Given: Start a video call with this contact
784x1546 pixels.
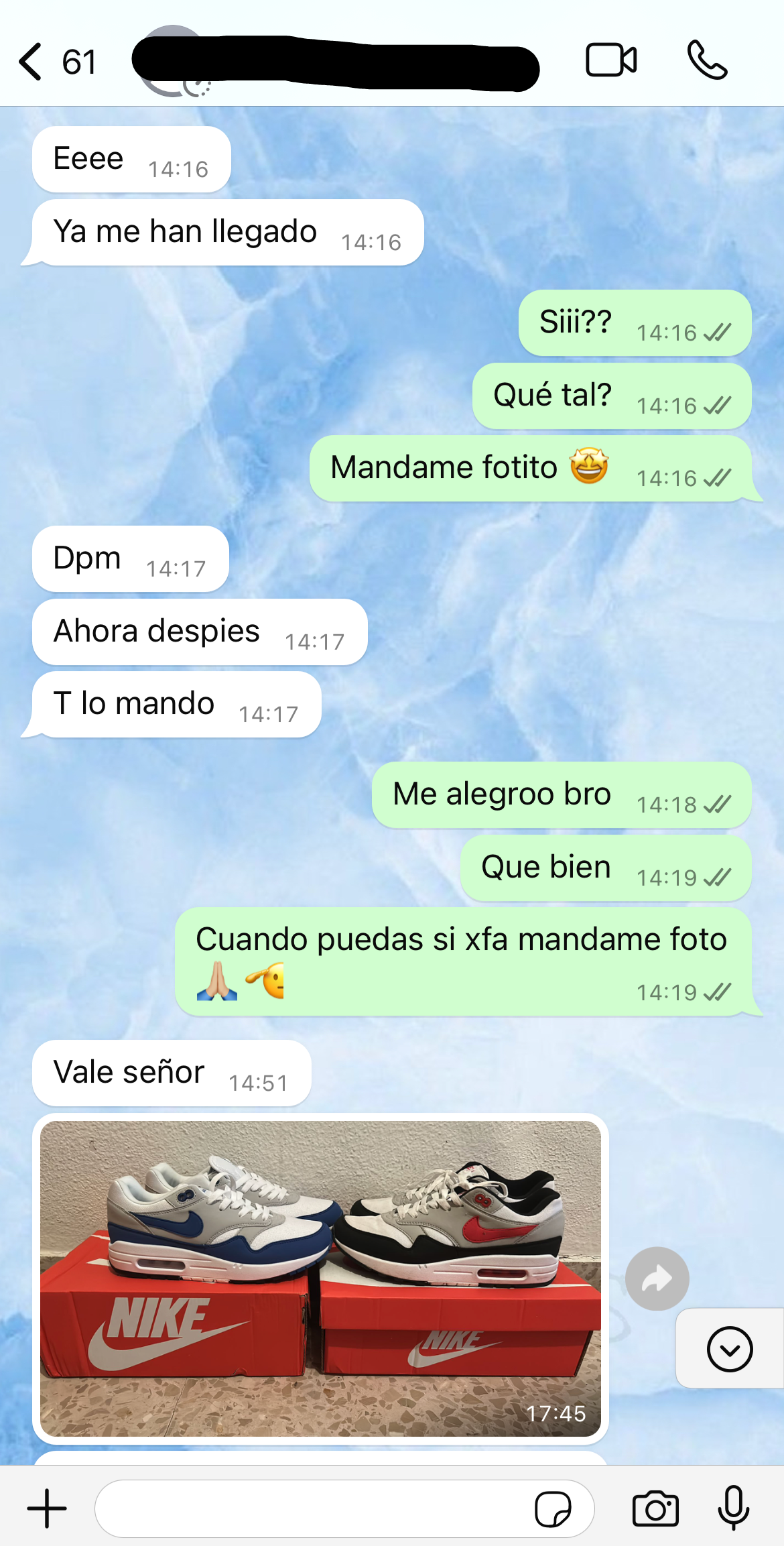Looking at the screenshot, I should (x=610, y=61).
